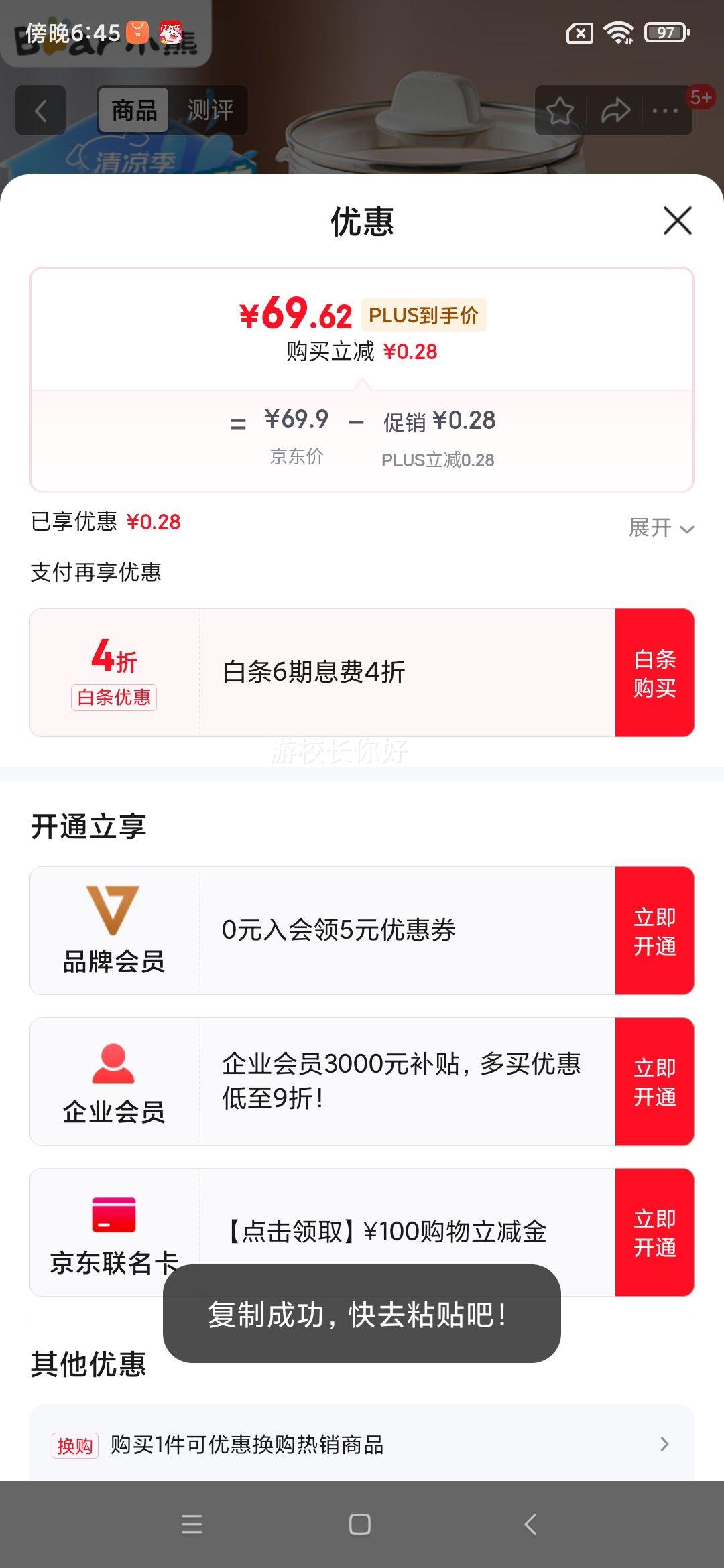Favorite this product with the star icon
This screenshot has height=1568, width=724.
point(560,111)
